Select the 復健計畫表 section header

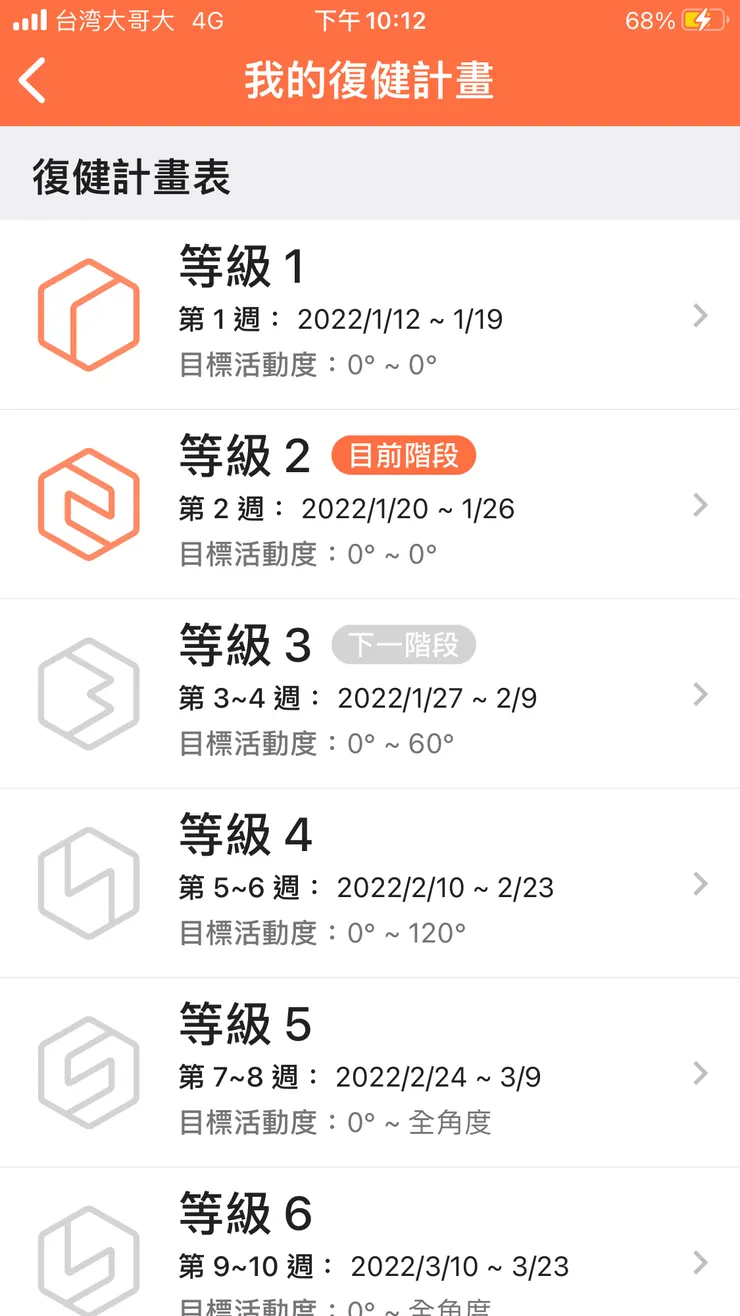click(x=130, y=175)
